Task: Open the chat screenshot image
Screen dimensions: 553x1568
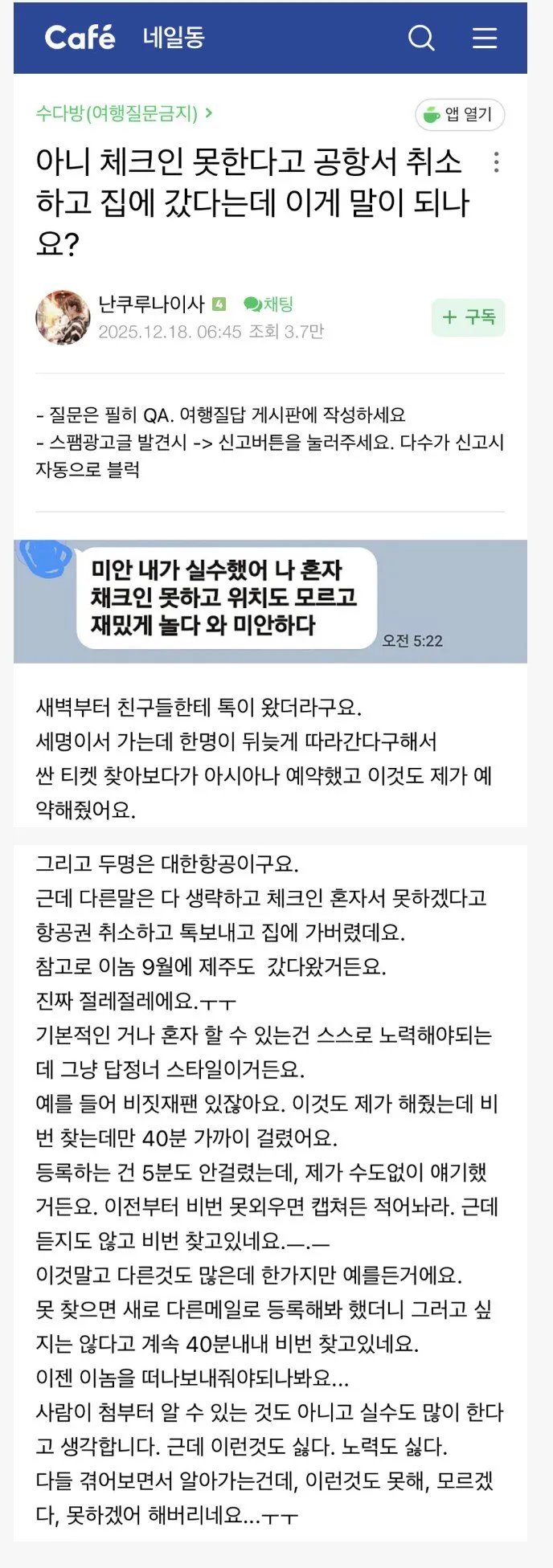Action: click(x=270, y=601)
